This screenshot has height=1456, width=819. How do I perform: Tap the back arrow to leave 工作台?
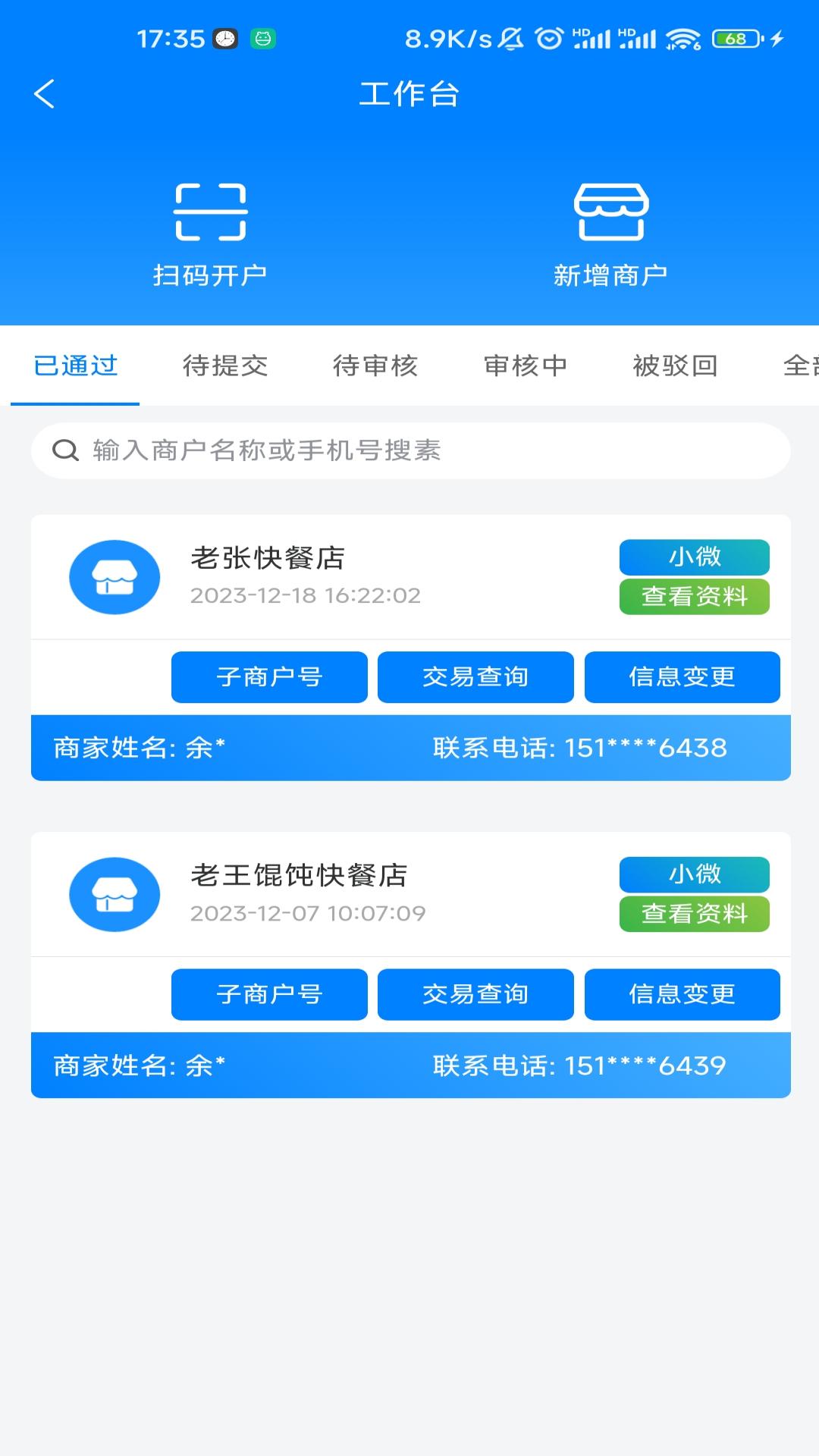pyautogui.click(x=43, y=94)
